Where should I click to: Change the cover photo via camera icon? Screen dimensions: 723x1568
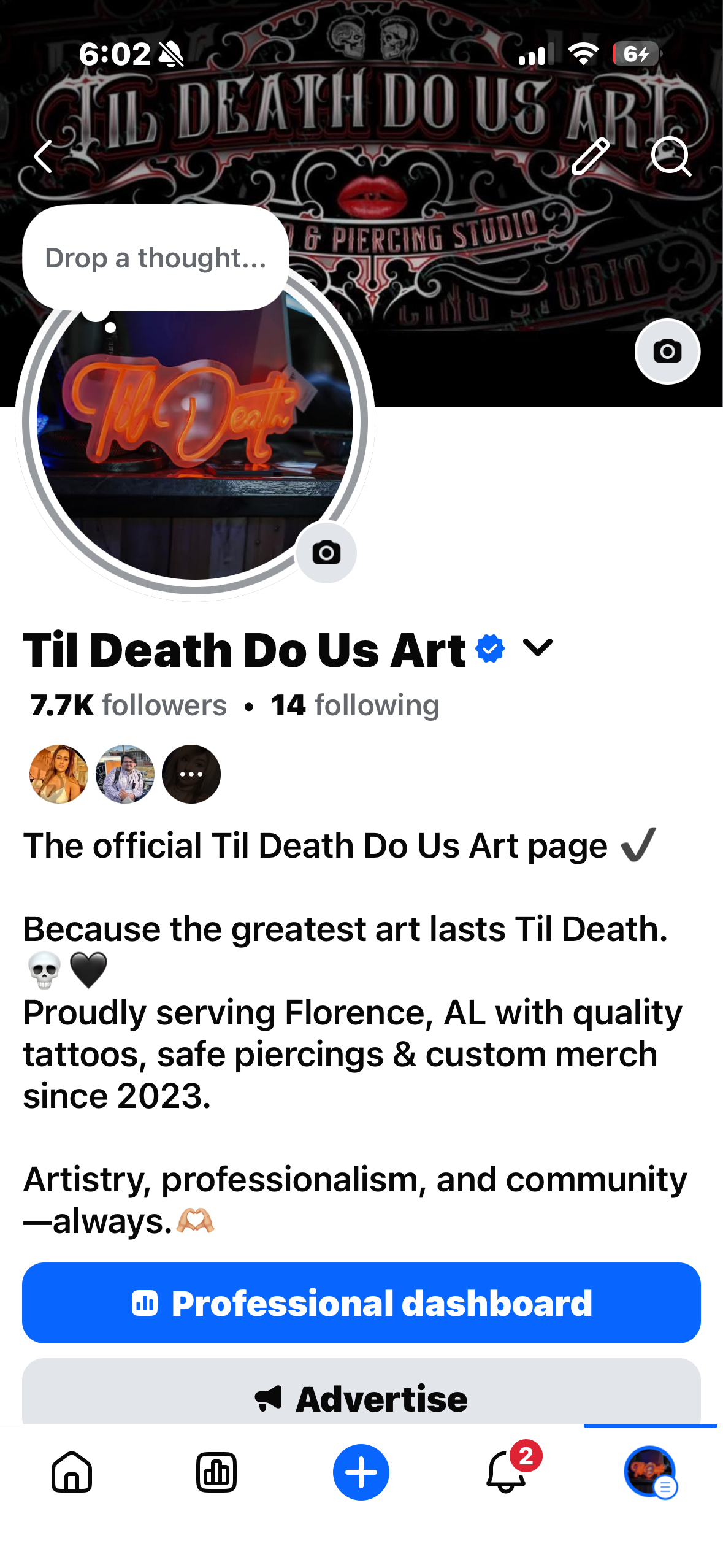pos(667,352)
